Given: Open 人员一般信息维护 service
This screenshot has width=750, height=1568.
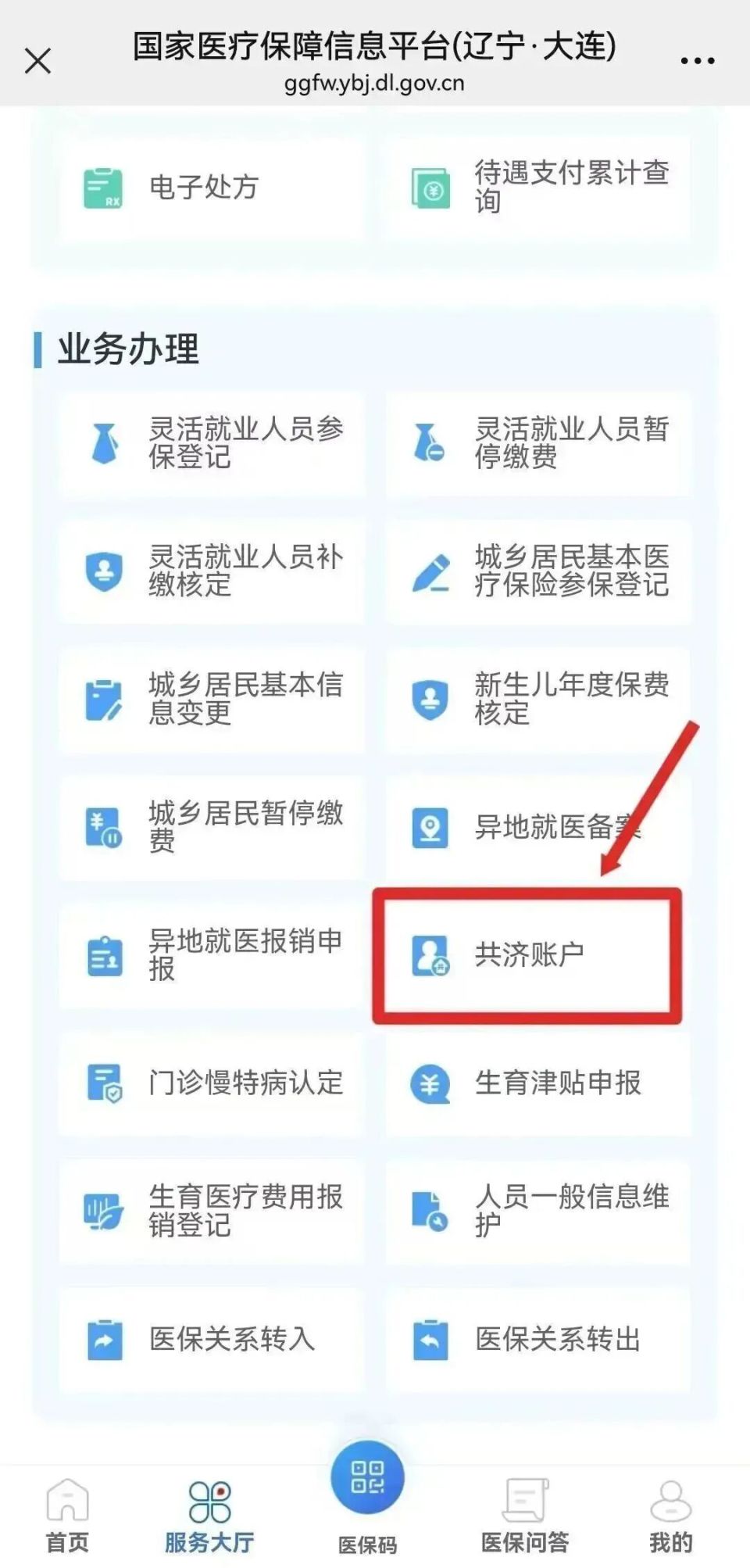Looking at the screenshot, I should [x=429, y=1212].
